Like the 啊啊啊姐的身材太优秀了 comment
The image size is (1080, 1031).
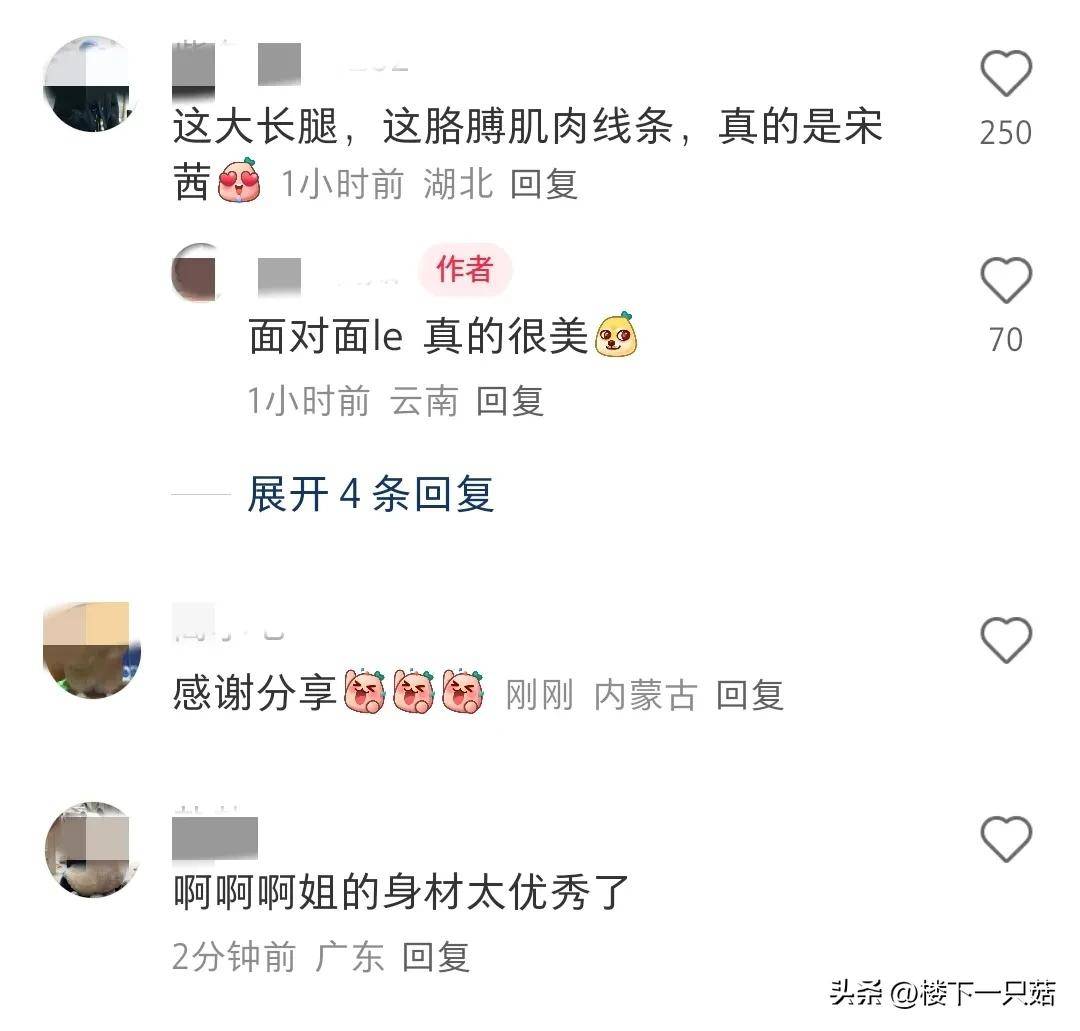click(1005, 839)
